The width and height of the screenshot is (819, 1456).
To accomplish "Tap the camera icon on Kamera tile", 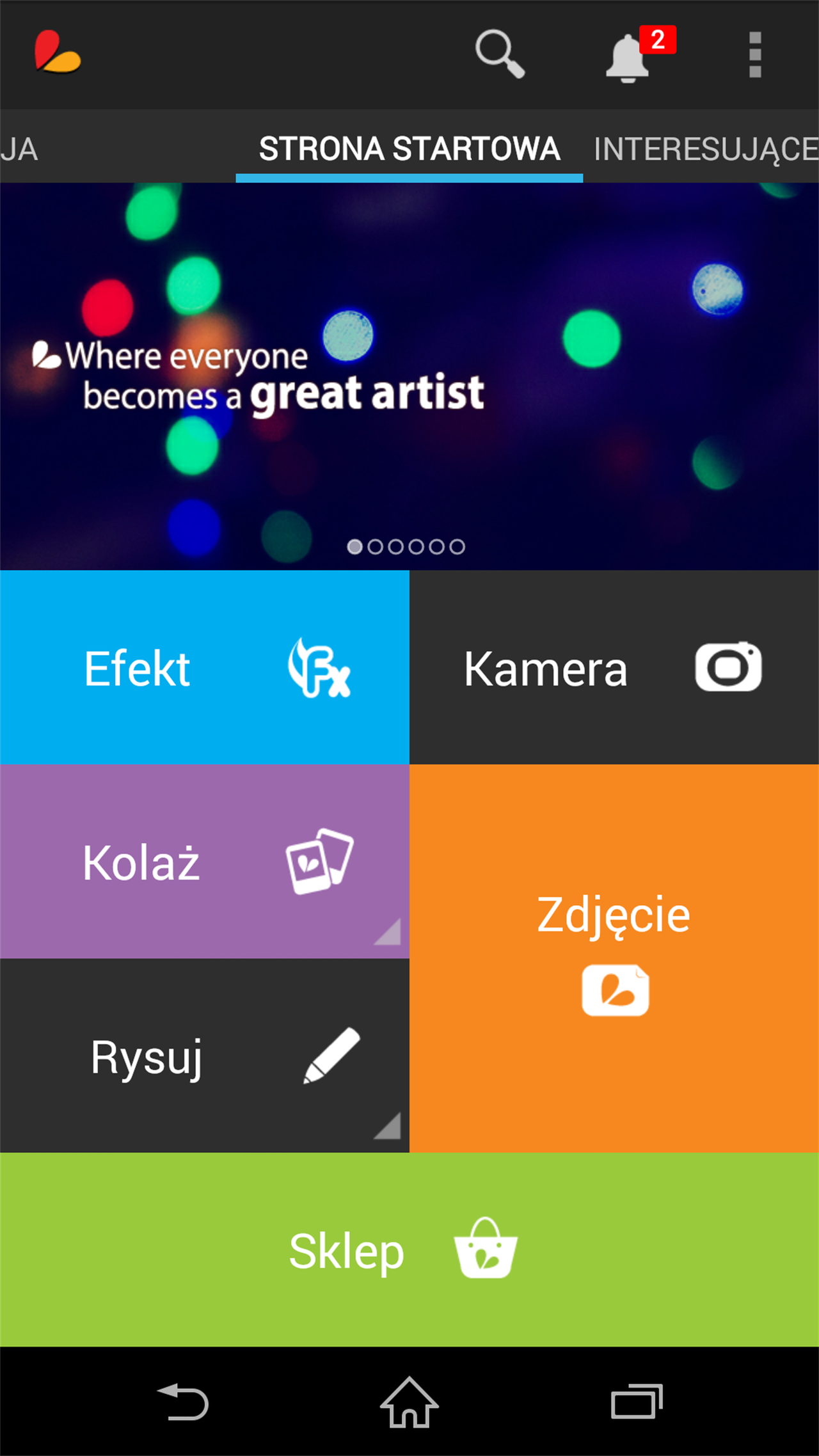I will 729,667.
